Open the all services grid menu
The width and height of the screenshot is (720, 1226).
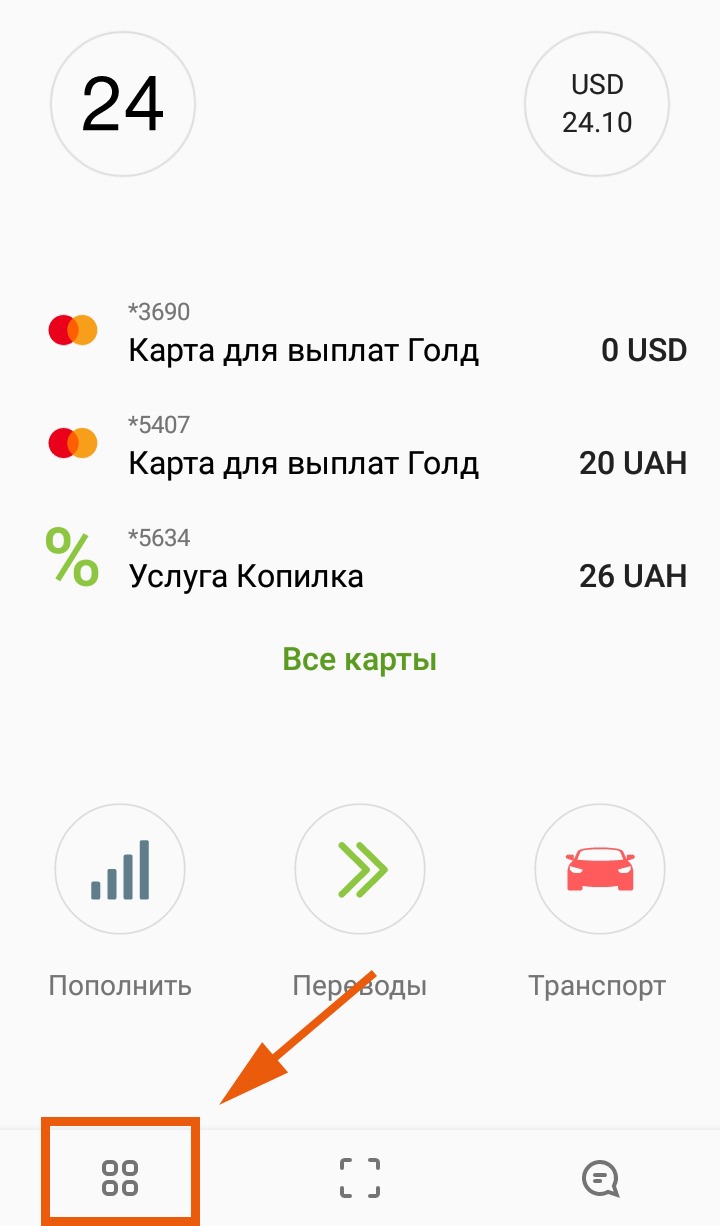120,1177
